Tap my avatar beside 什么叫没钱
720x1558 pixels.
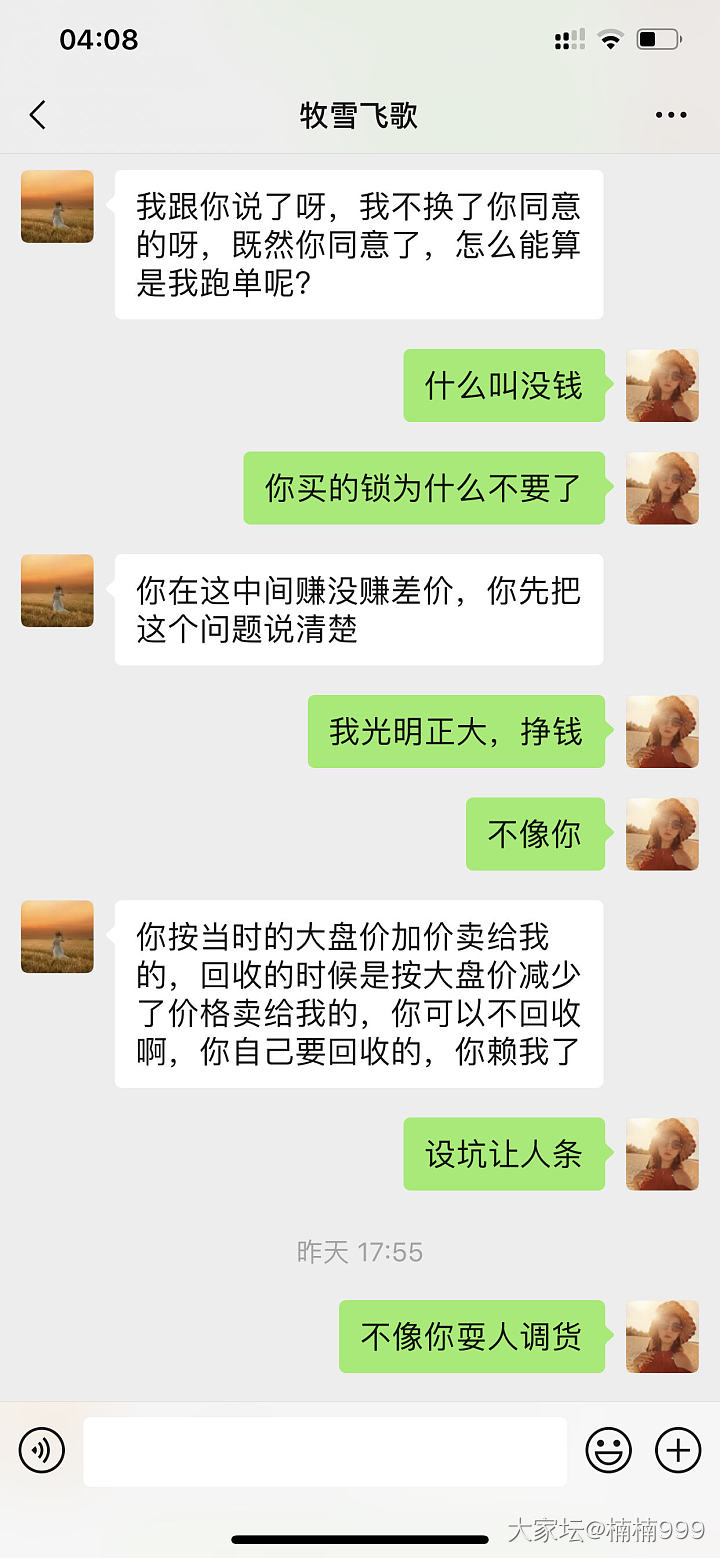(662, 385)
